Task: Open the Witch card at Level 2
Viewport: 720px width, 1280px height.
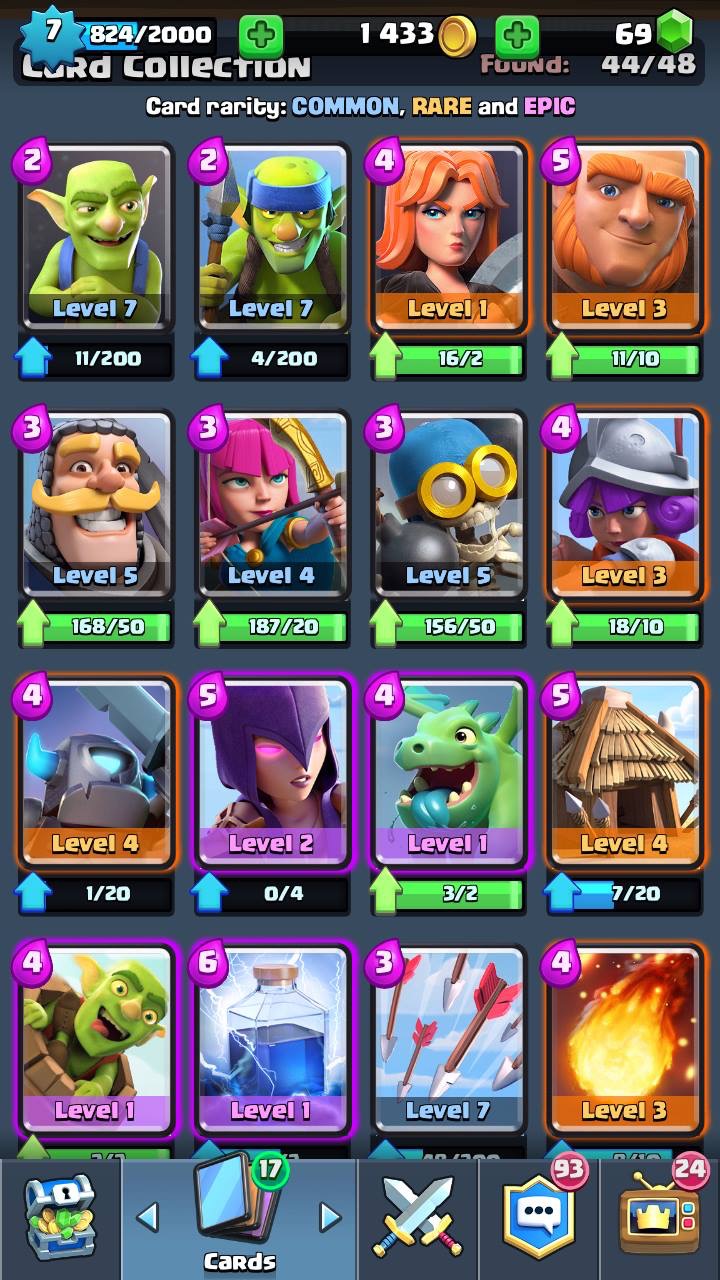Action: [x=272, y=773]
